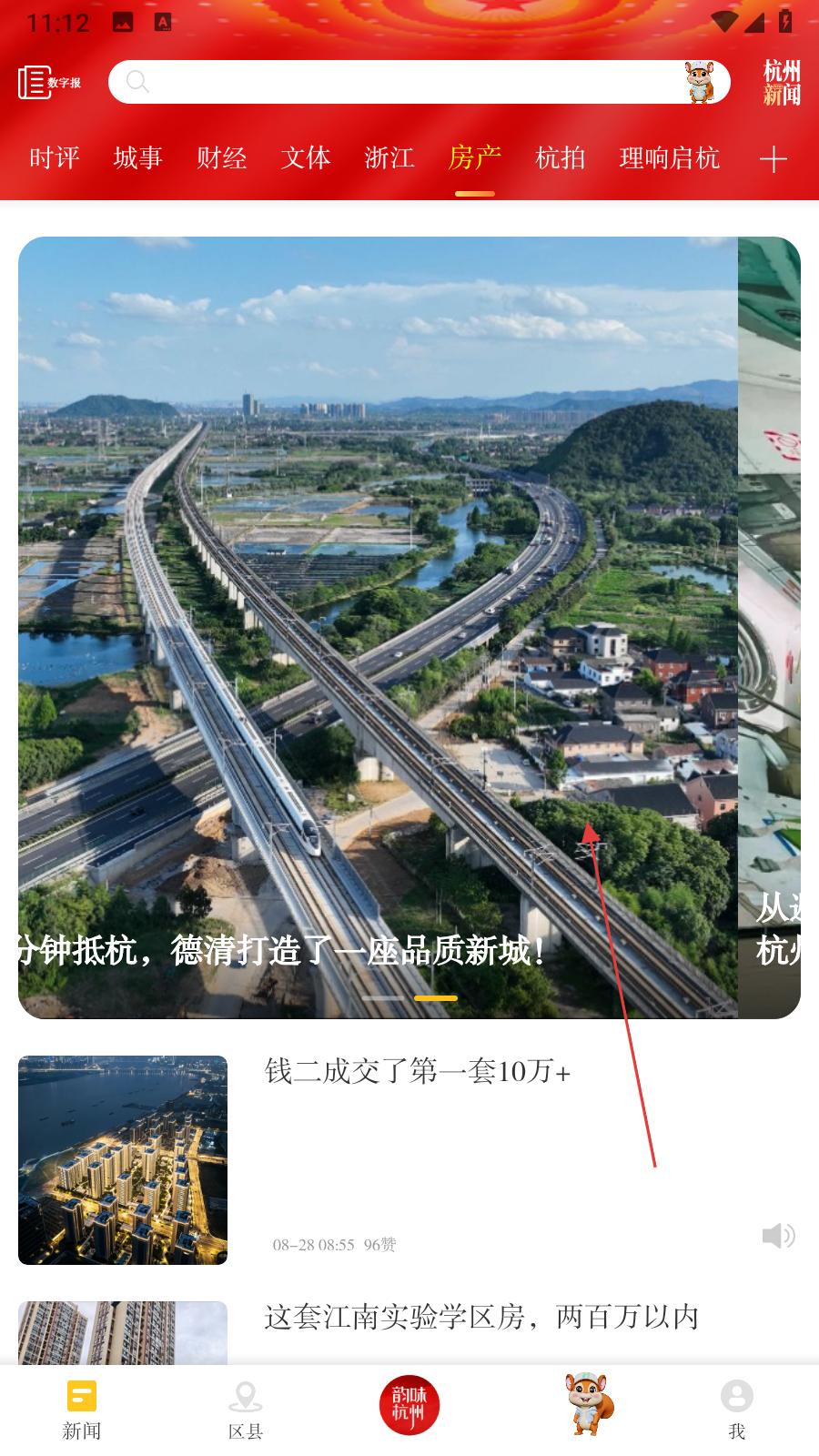Switch to the 区县 bottom tab
Image resolution: width=819 pixels, height=1456 pixels.
(x=246, y=1409)
